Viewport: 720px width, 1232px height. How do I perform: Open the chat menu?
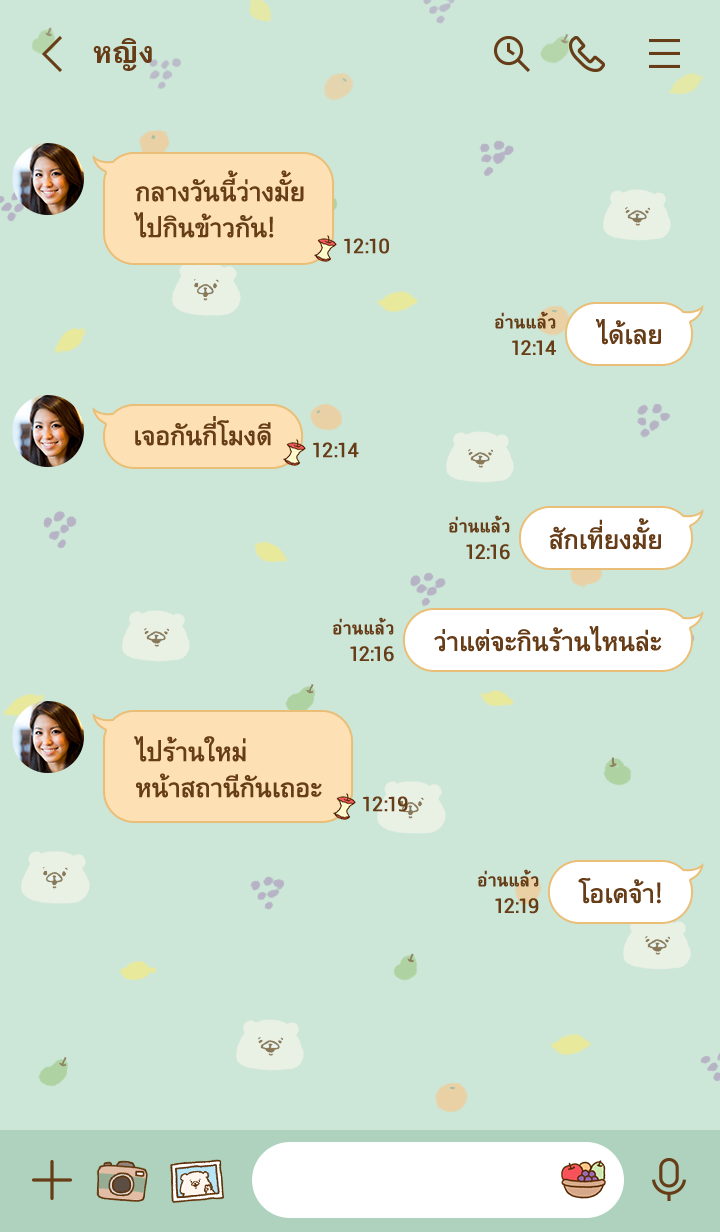[664, 54]
